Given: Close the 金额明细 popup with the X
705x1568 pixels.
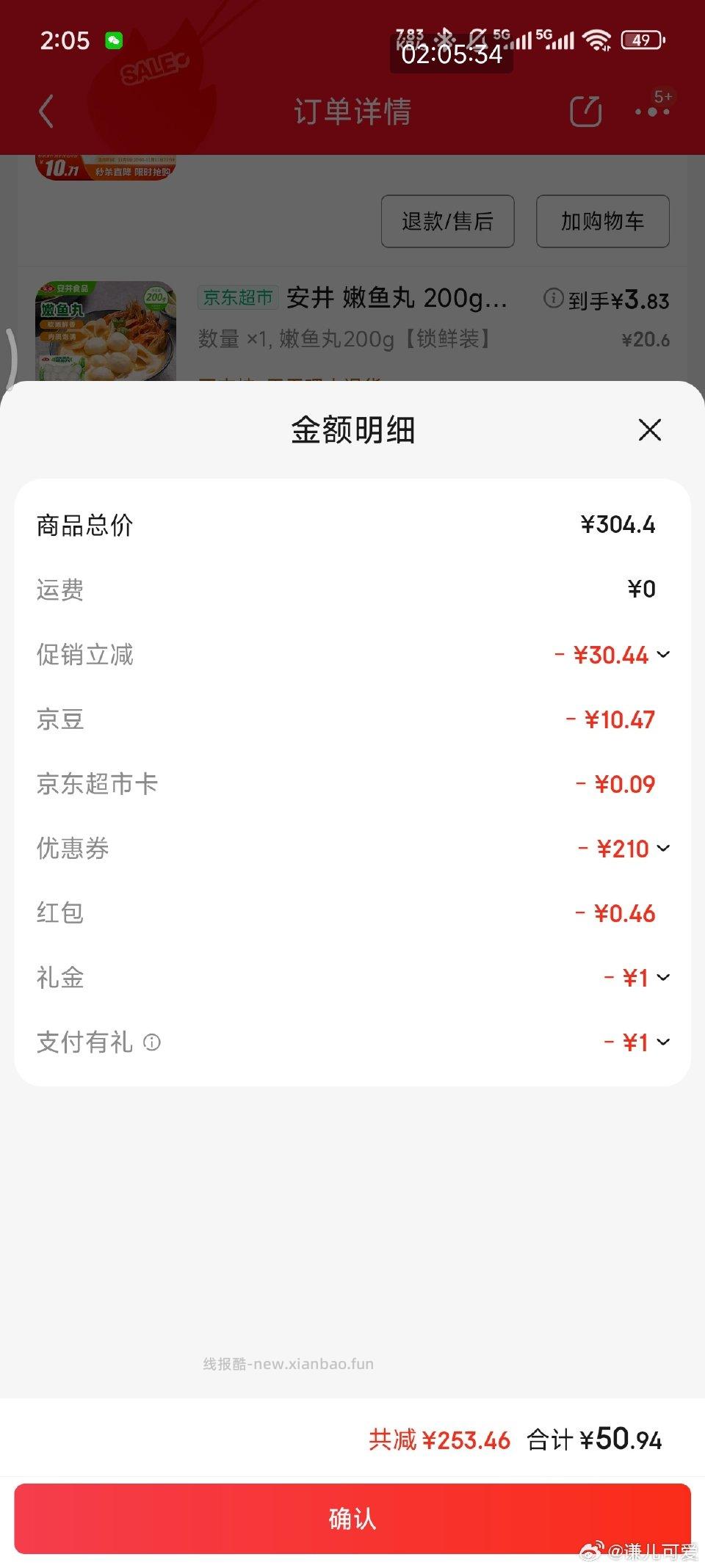Looking at the screenshot, I should pos(649,430).
